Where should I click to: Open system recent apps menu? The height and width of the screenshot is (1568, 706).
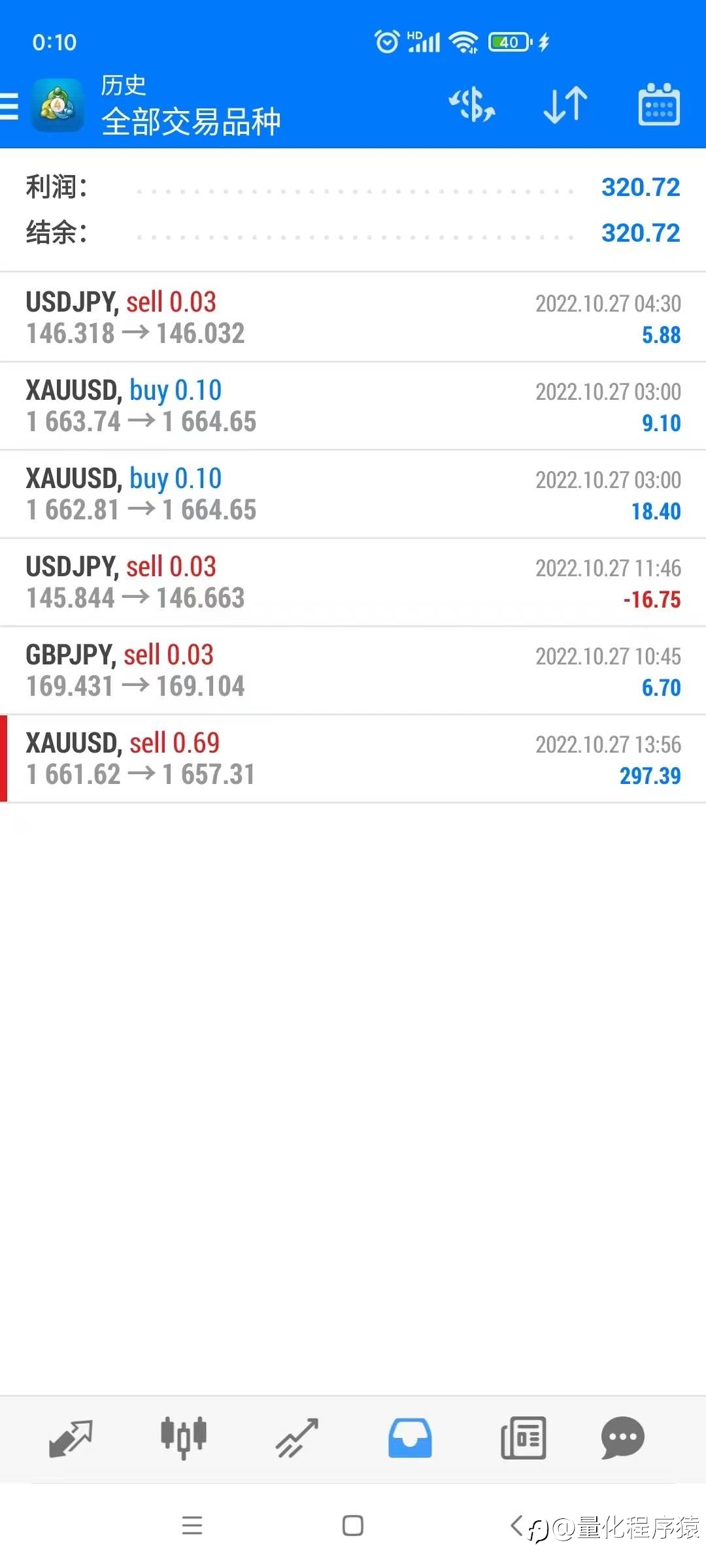(192, 1526)
